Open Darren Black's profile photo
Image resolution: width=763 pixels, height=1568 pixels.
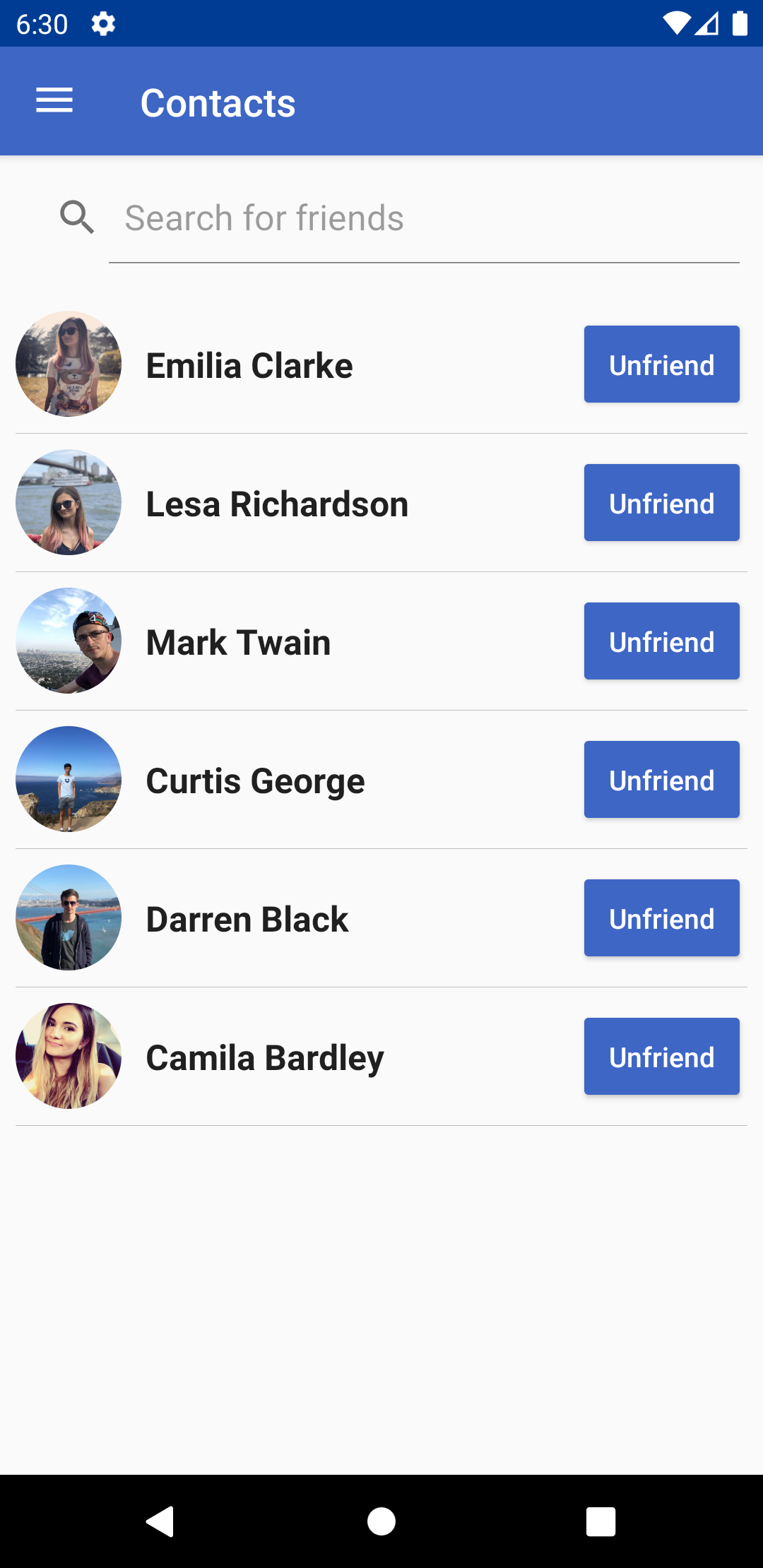pos(68,918)
